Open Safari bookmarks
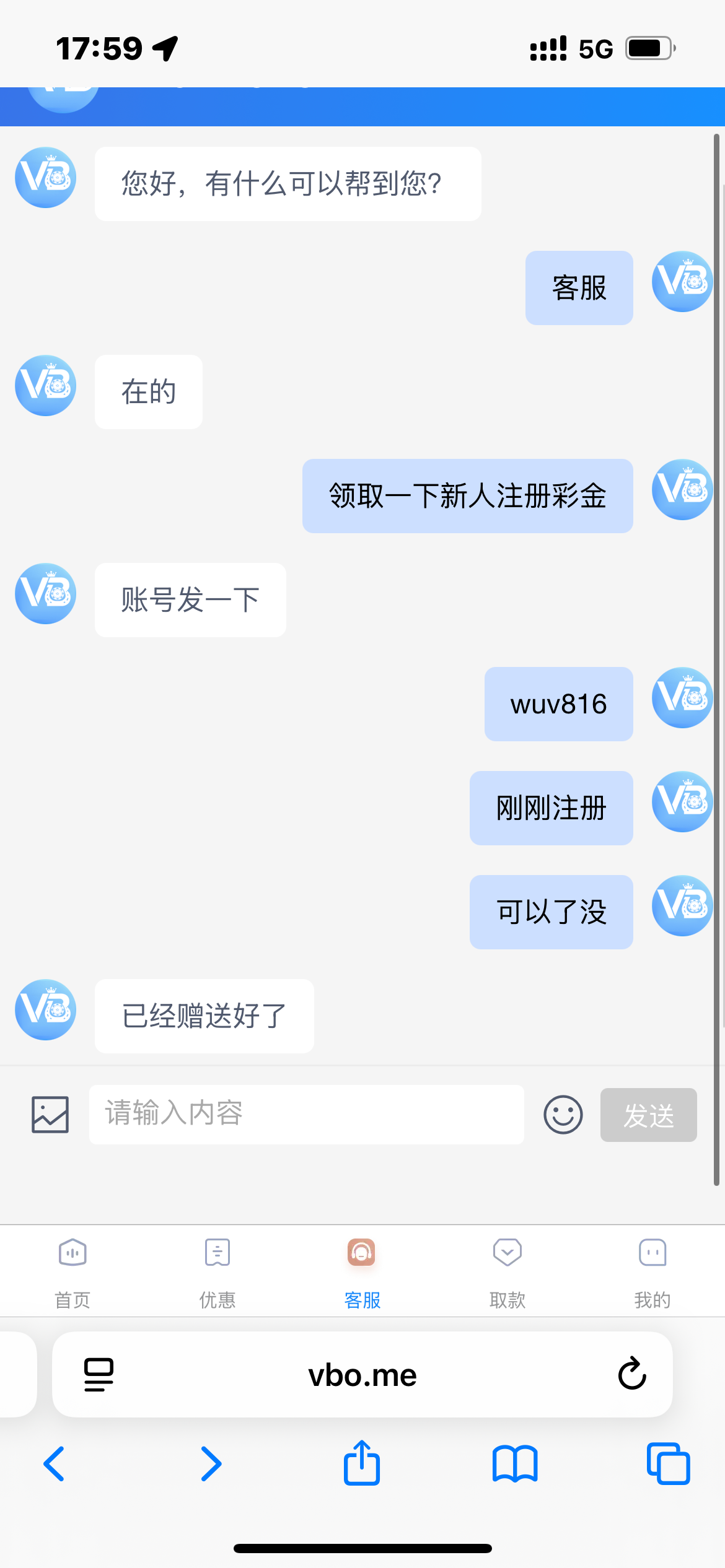This screenshot has width=725, height=1568. pyautogui.click(x=514, y=1464)
